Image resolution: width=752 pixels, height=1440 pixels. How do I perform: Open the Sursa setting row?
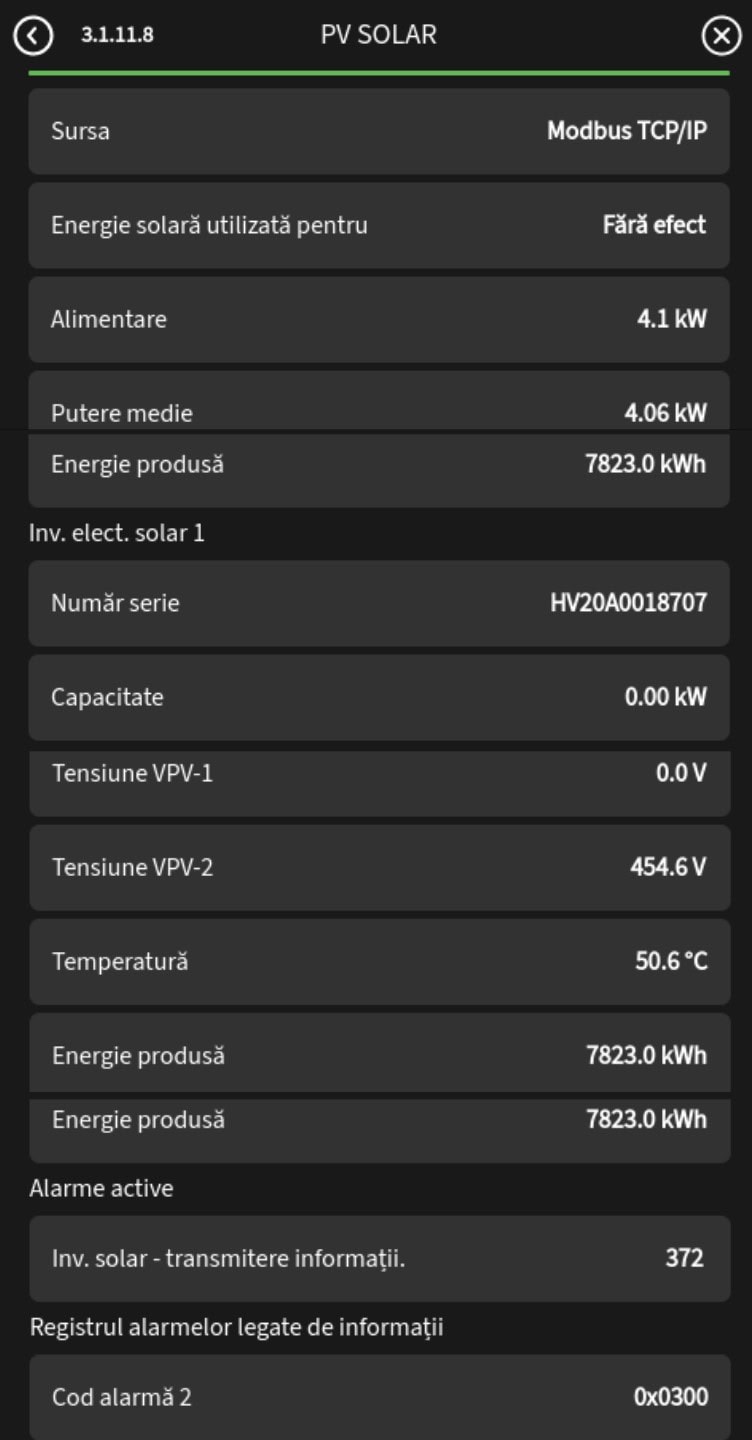pos(378,131)
